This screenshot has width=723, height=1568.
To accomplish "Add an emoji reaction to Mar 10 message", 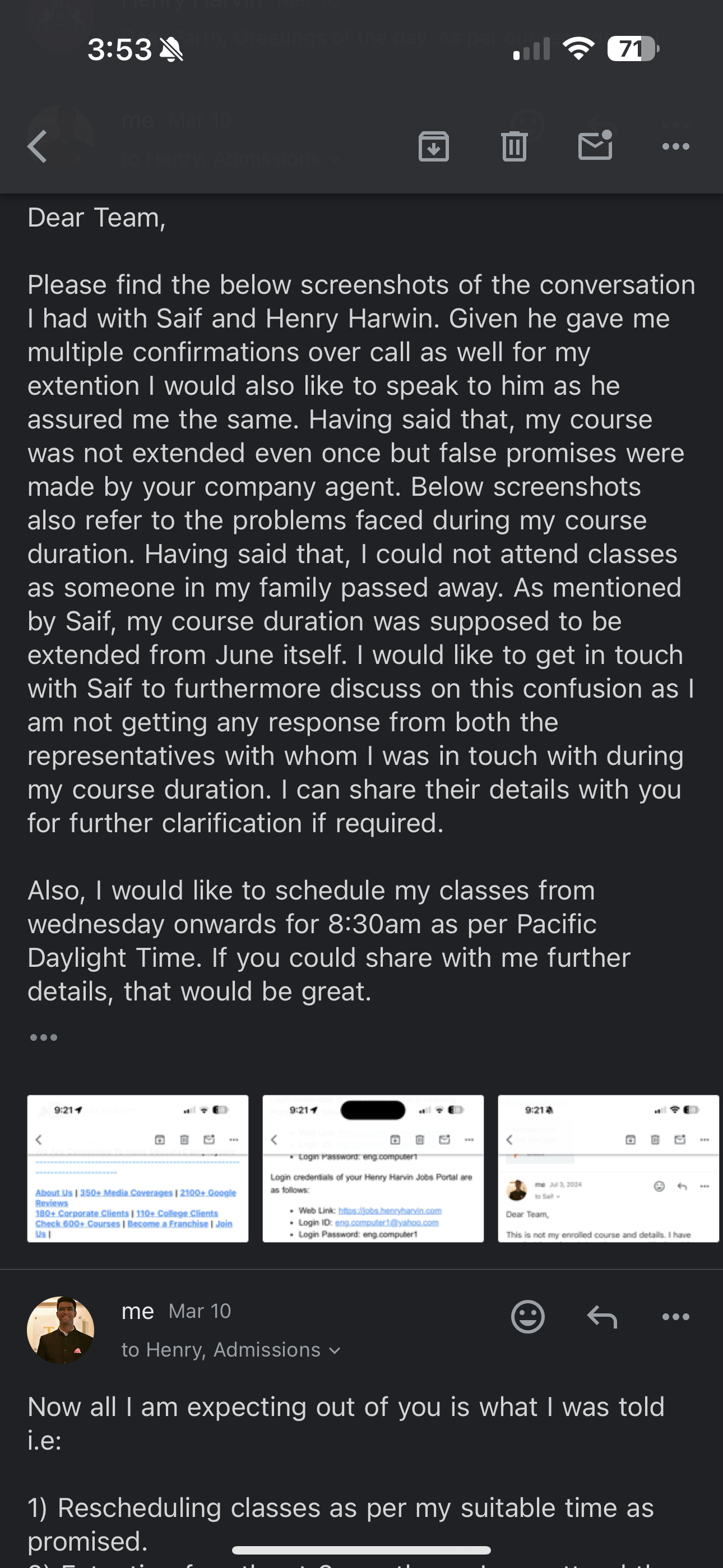I will [527, 1317].
